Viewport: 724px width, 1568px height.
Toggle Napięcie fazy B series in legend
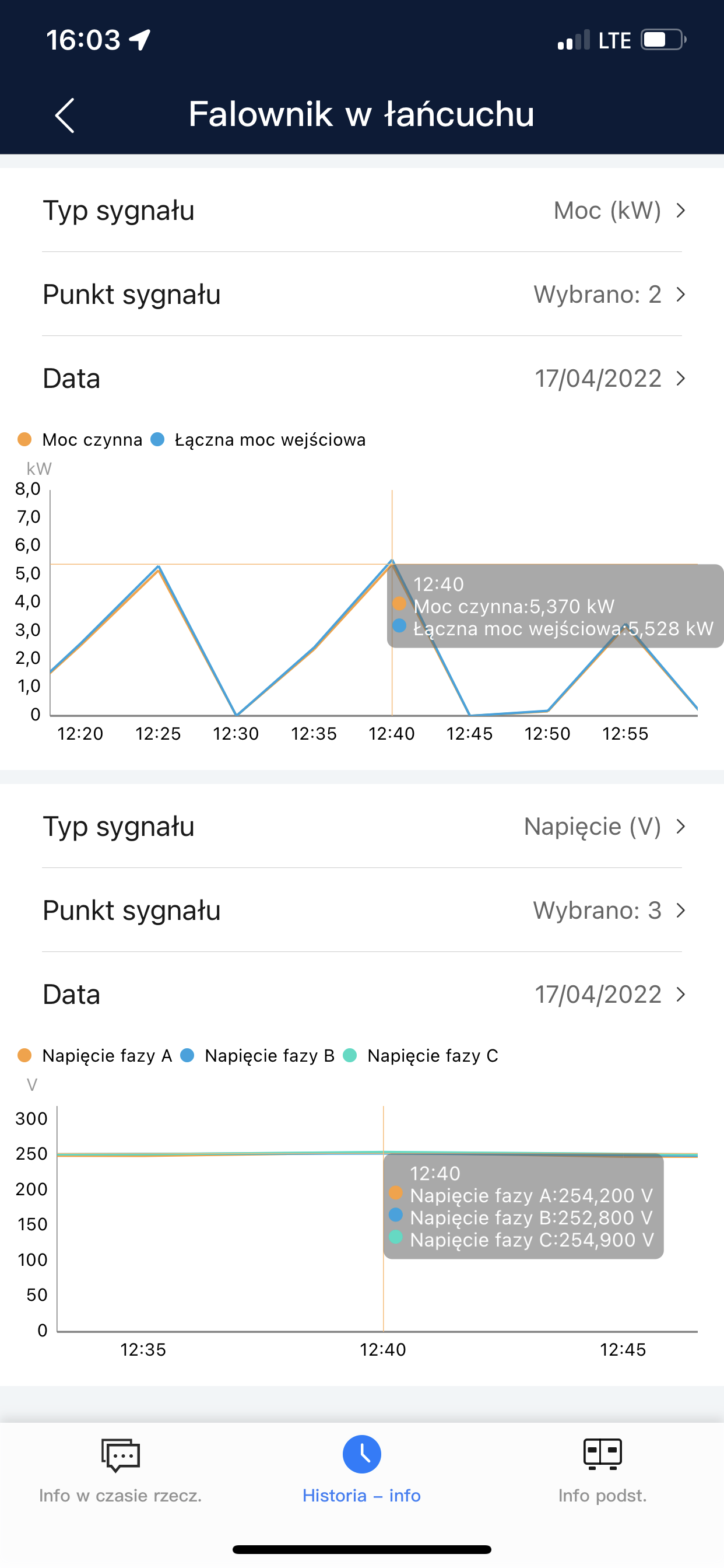click(x=257, y=1055)
